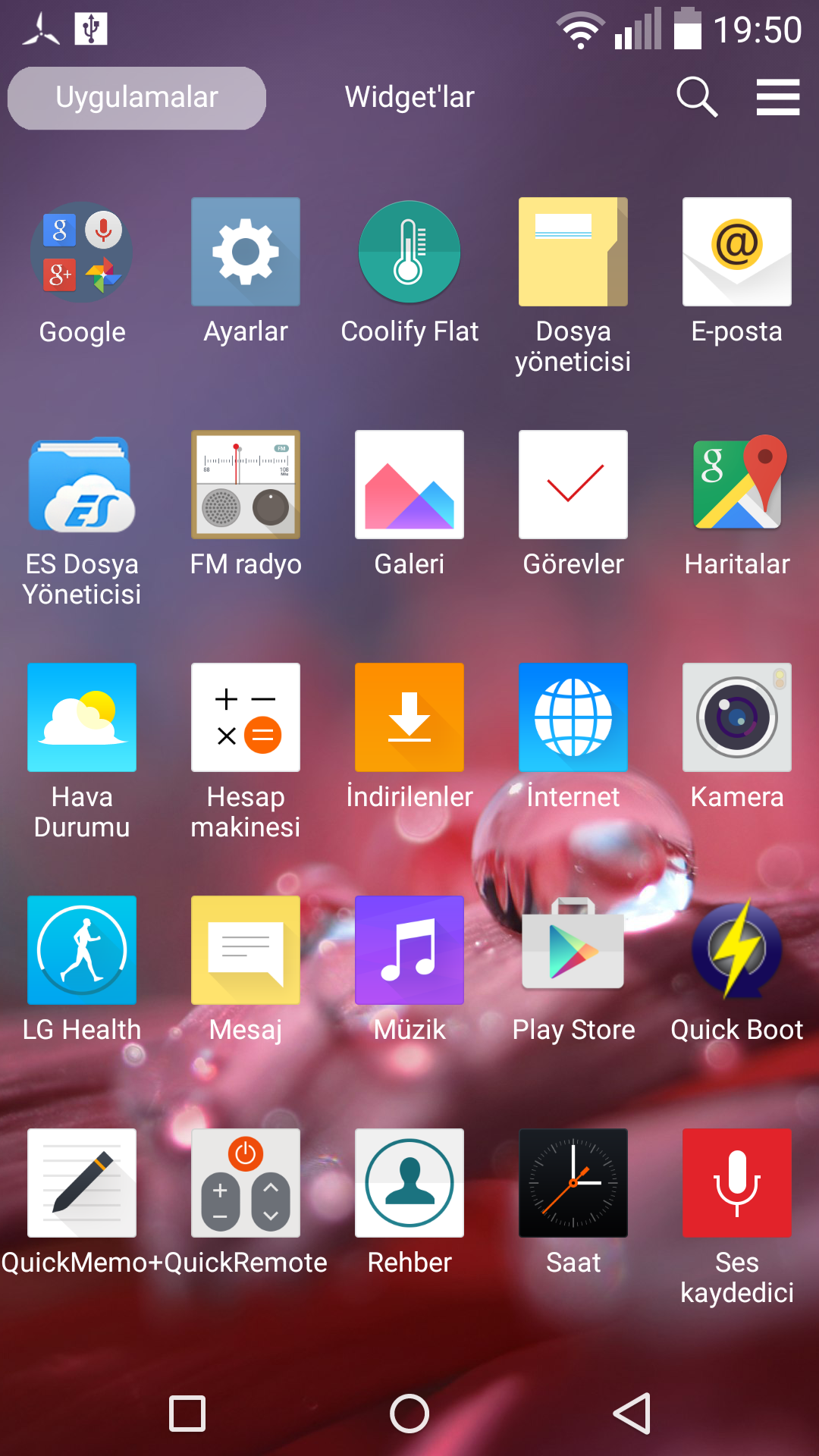This screenshot has width=819, height=1456.
Task: Open the hamburger menu options
Action: (x=778, y=97)
